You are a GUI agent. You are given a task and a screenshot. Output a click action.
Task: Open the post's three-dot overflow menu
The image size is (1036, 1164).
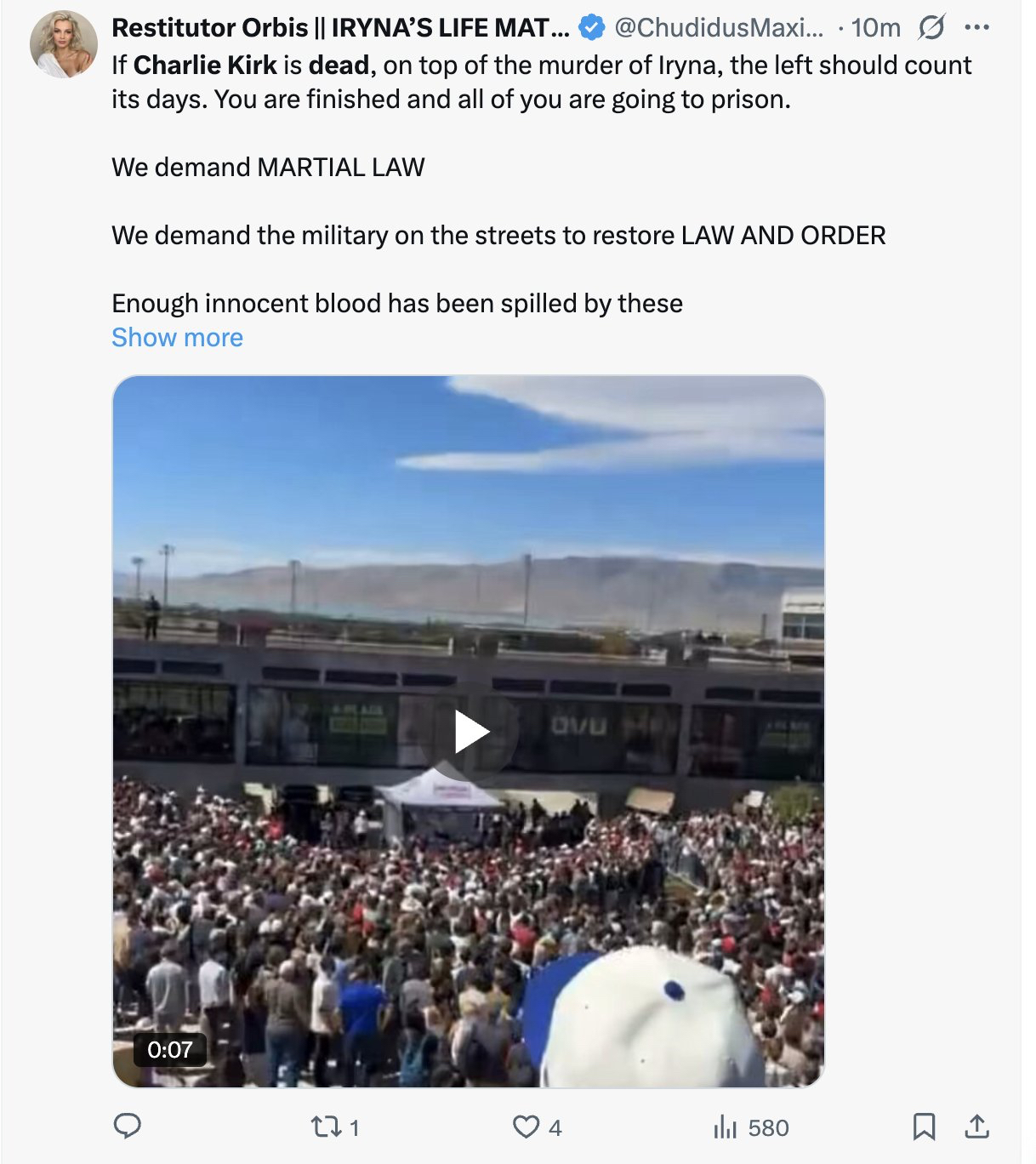pyautogui.click(x=976, y=28)
